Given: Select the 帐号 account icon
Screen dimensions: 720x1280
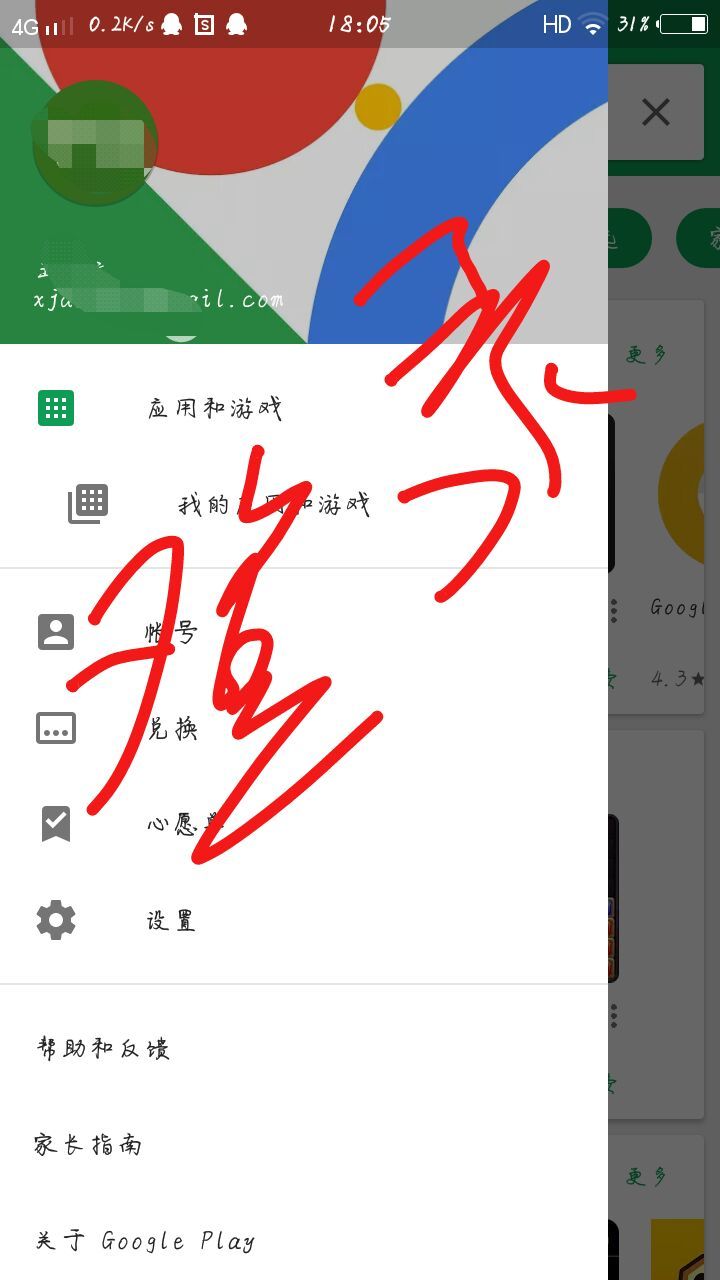Looking at the screenshot, I should tap(56, 630).
